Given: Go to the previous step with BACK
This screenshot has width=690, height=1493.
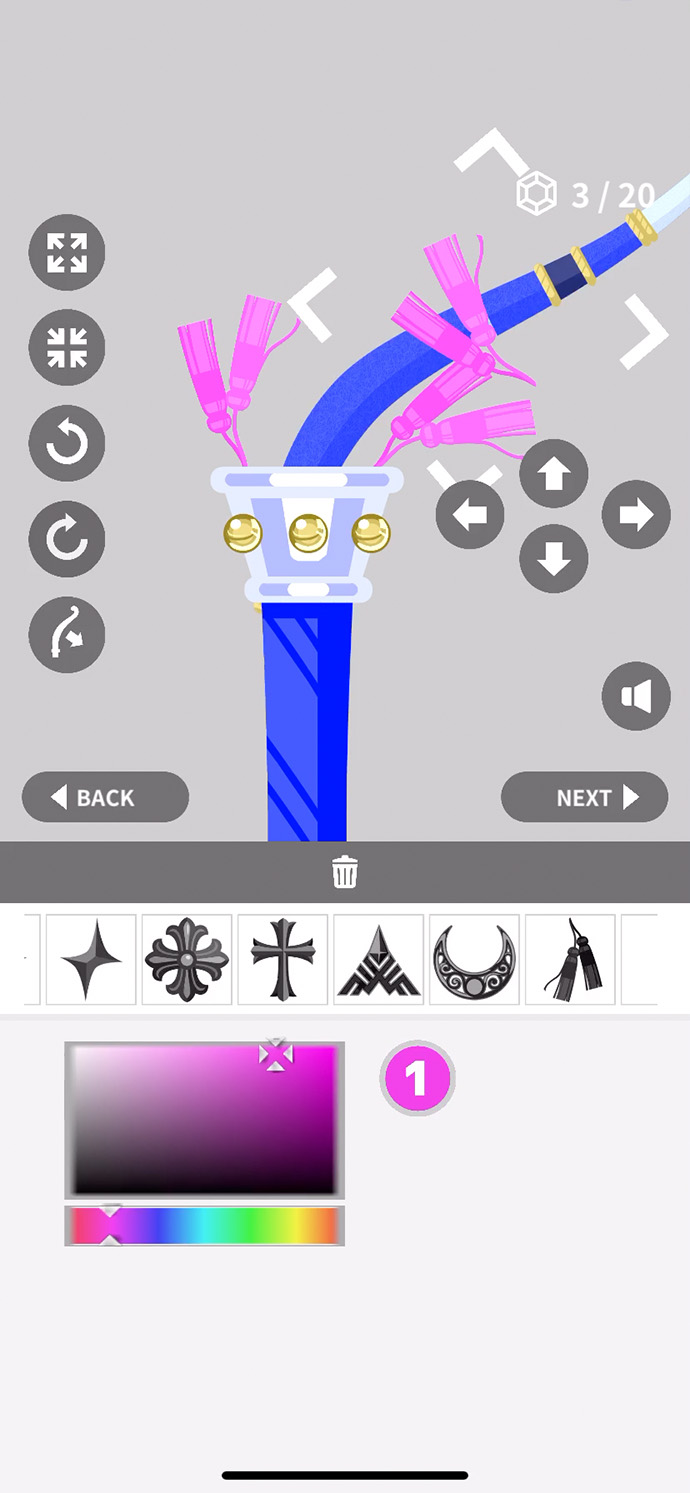Looking at the screenshot, I should click(x=105, y=797).
